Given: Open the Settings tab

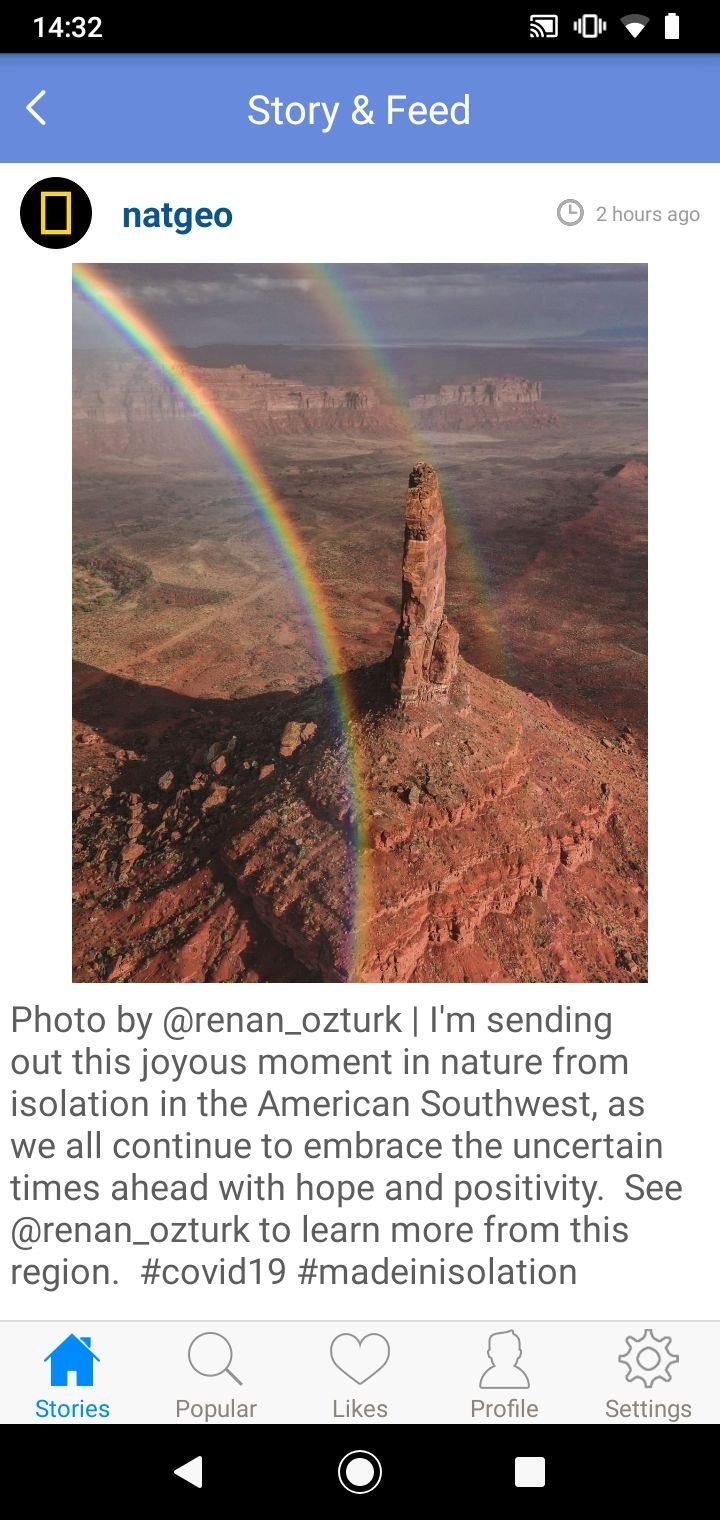Looking at the screenshot, I should (648, 1375).
